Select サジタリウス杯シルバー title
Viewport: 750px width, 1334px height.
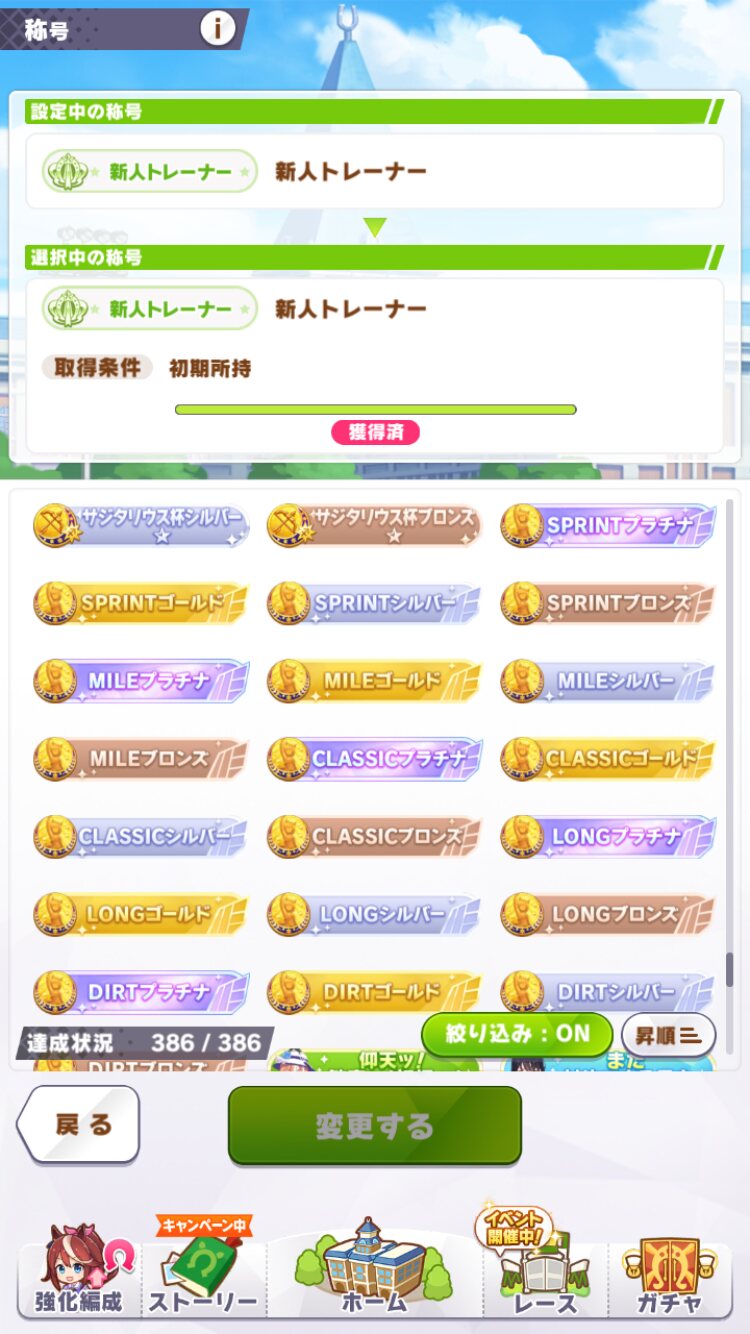[x=141, y=525]
